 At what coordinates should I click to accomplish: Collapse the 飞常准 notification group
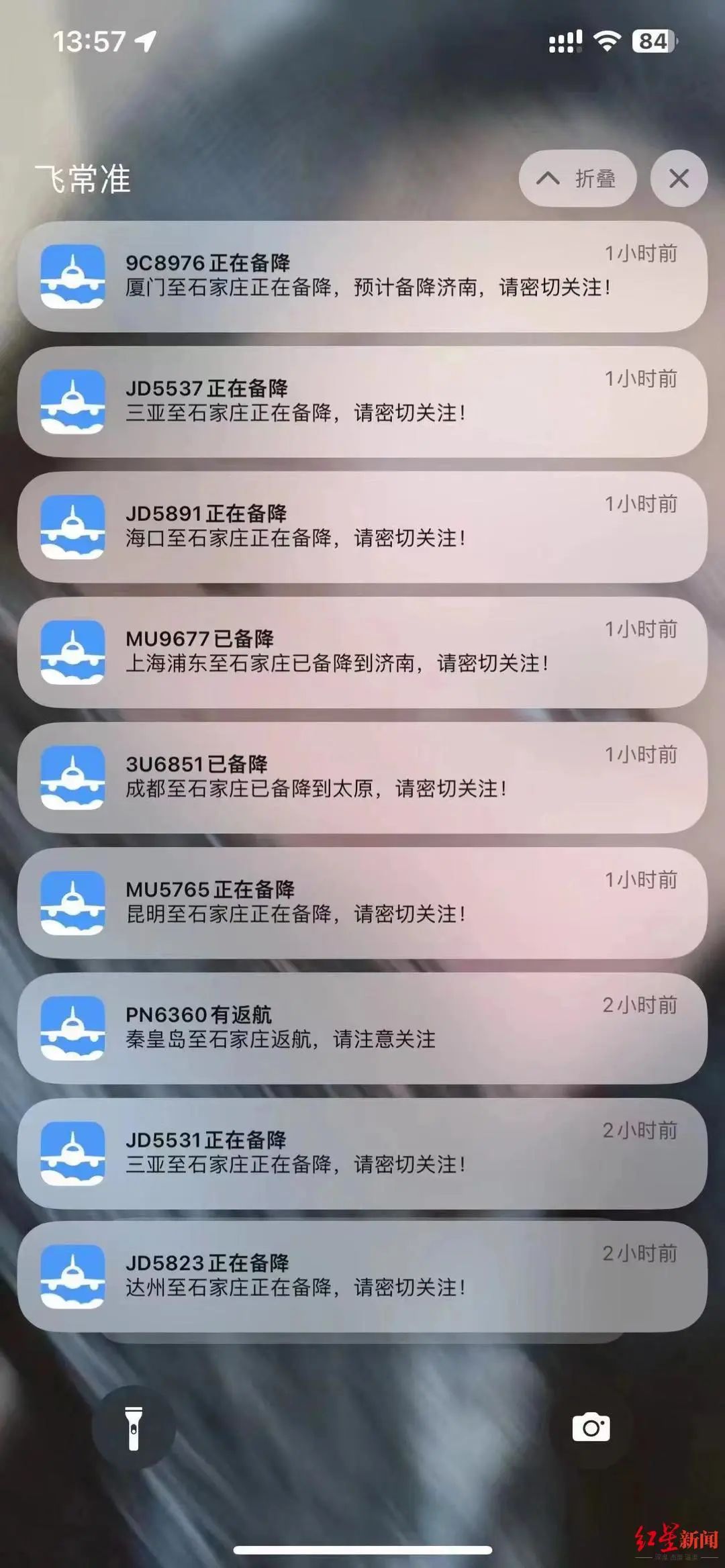tap(579, 178)
